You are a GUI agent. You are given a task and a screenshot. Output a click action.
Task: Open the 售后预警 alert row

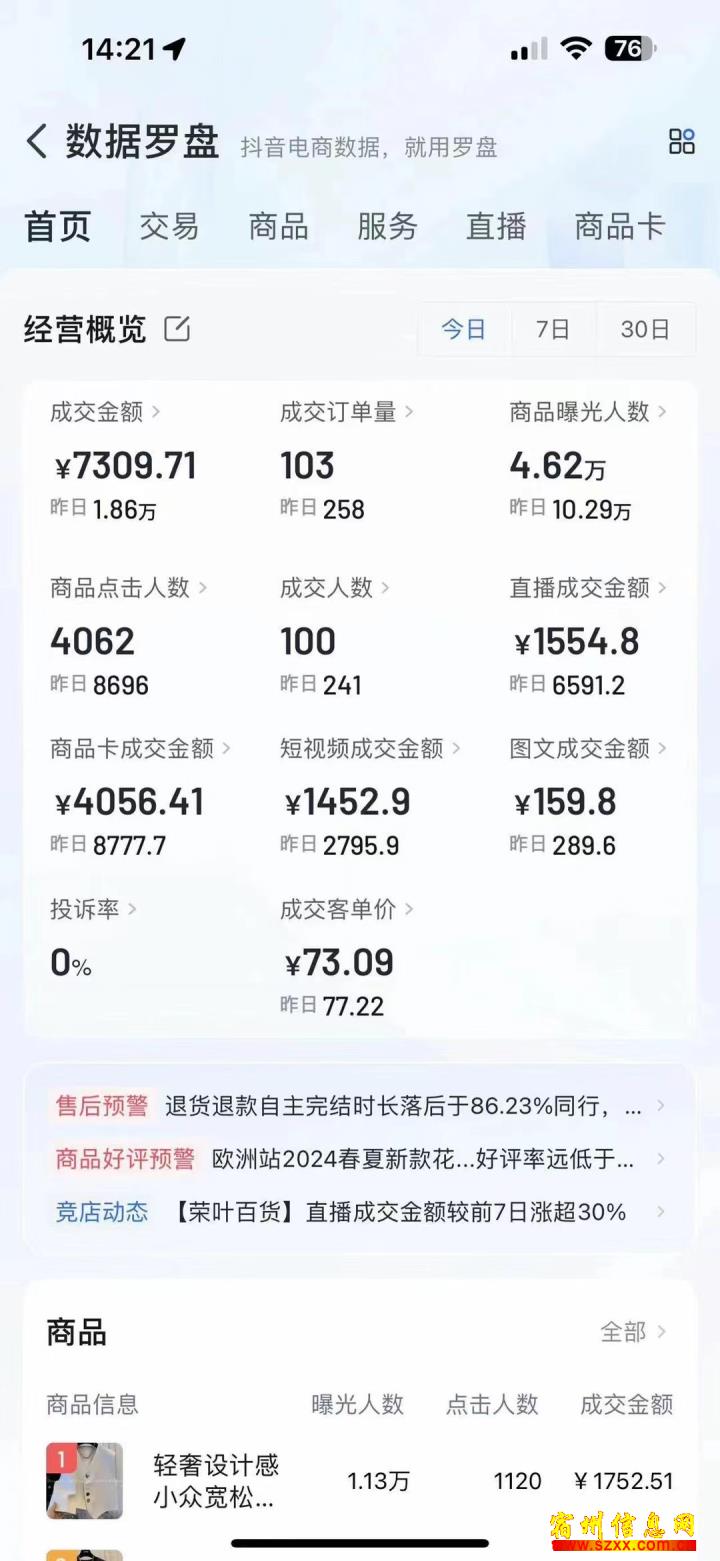(x=360, y=1106)
